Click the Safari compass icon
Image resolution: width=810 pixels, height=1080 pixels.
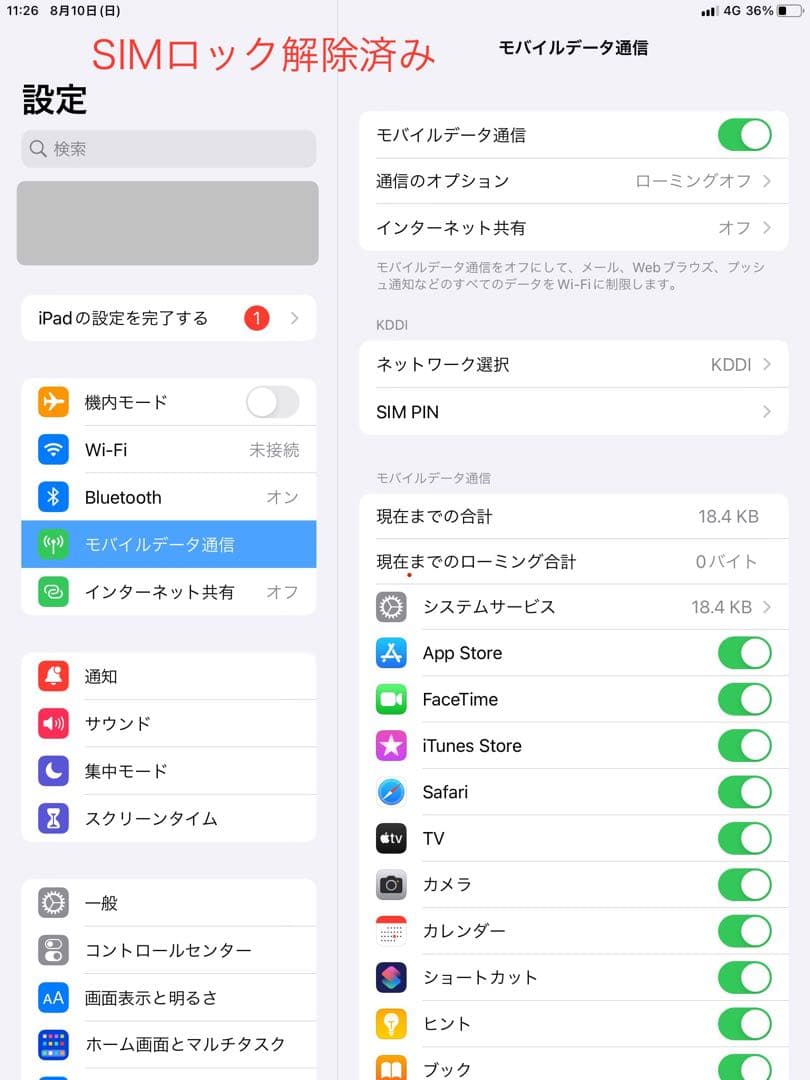pos(391,792)
